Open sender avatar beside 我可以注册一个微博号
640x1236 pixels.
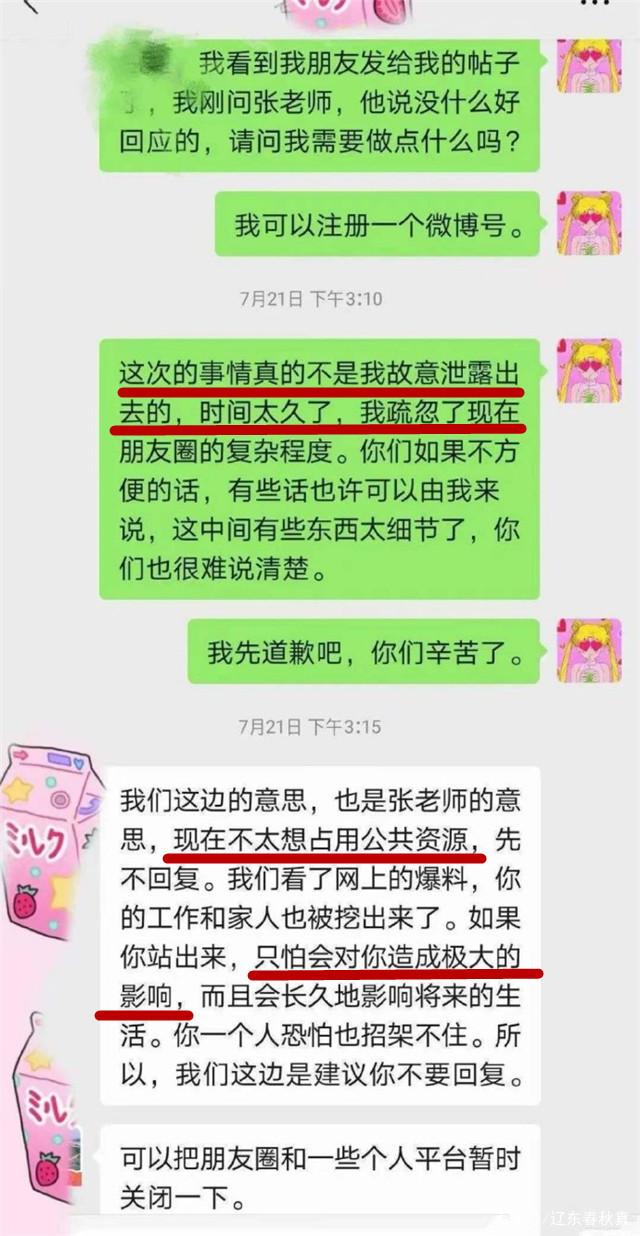[x=590, y=222]
